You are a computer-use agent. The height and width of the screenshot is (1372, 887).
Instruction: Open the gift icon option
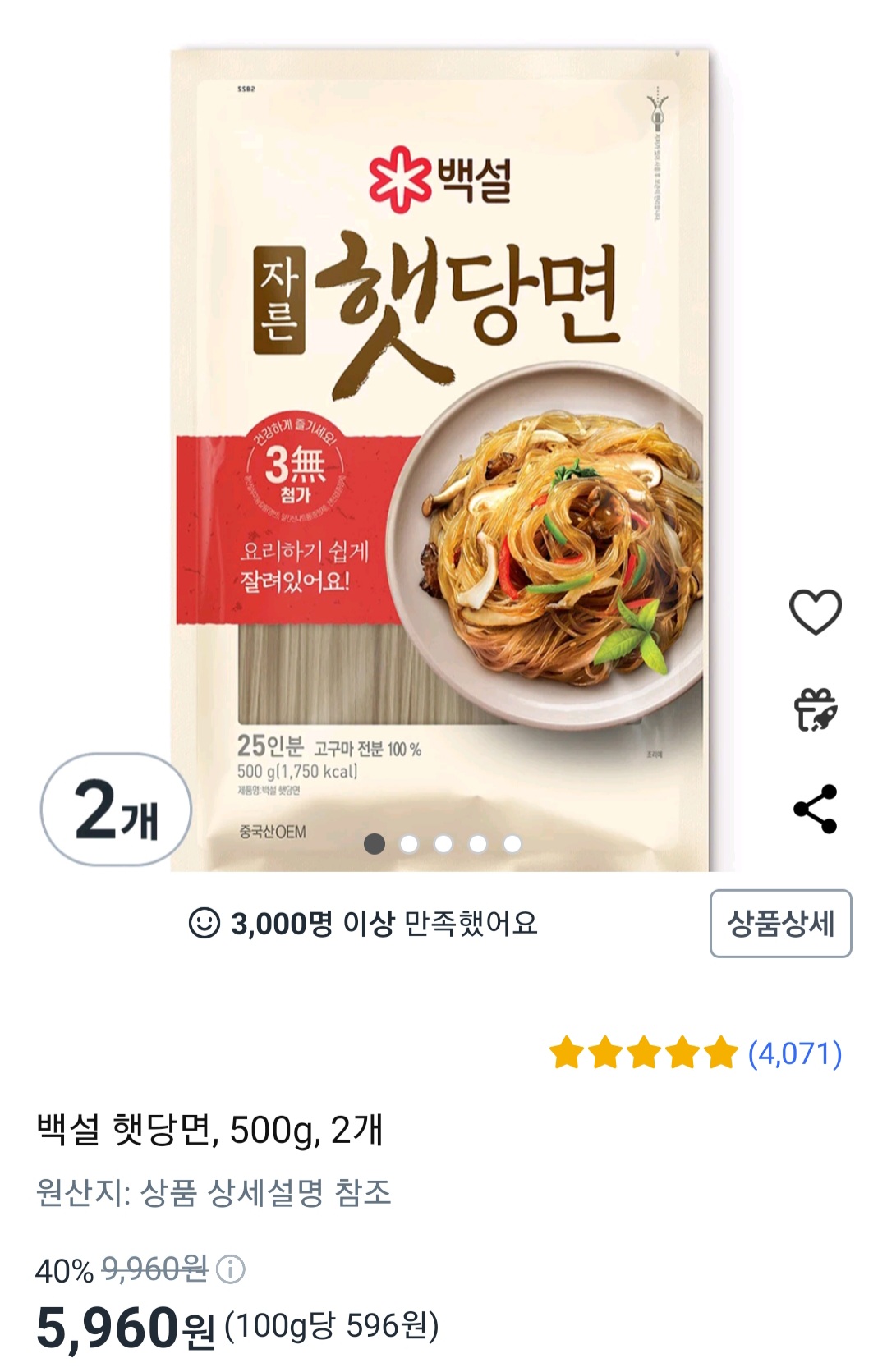(x=815, y=710)
